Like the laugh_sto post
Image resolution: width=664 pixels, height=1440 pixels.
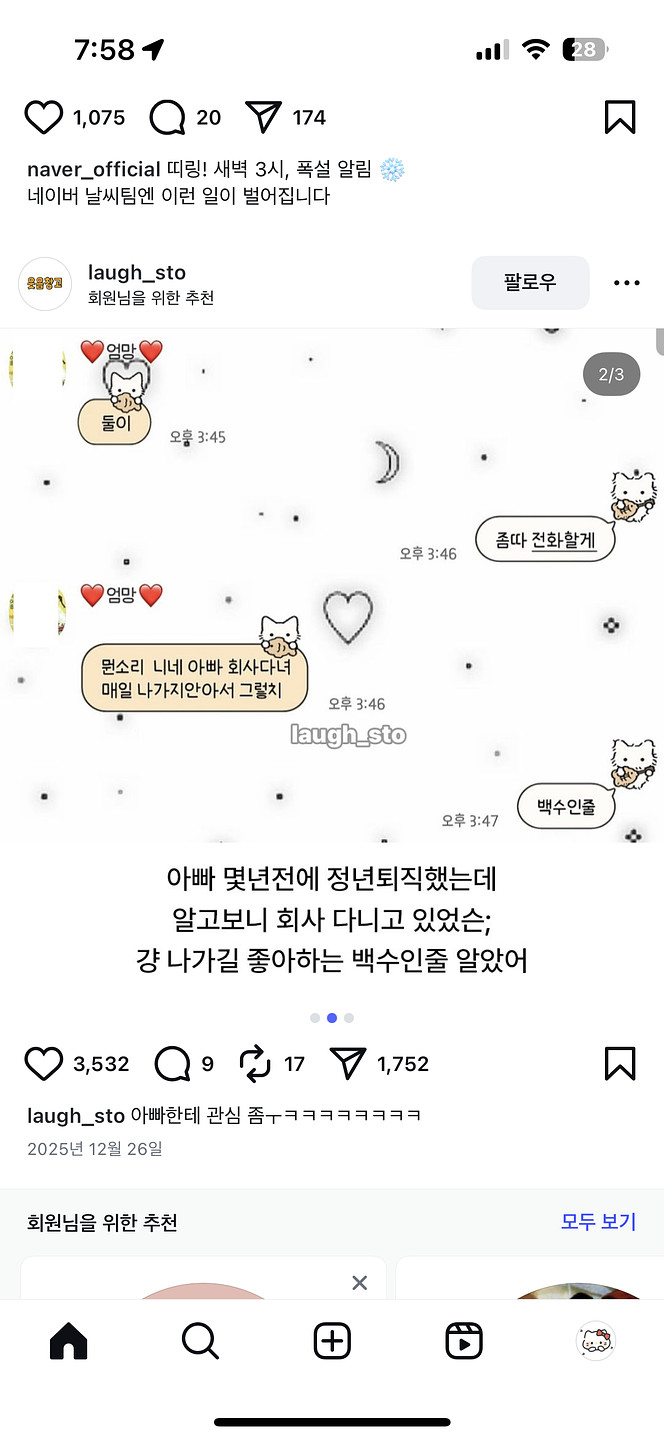click(43, 1064)
